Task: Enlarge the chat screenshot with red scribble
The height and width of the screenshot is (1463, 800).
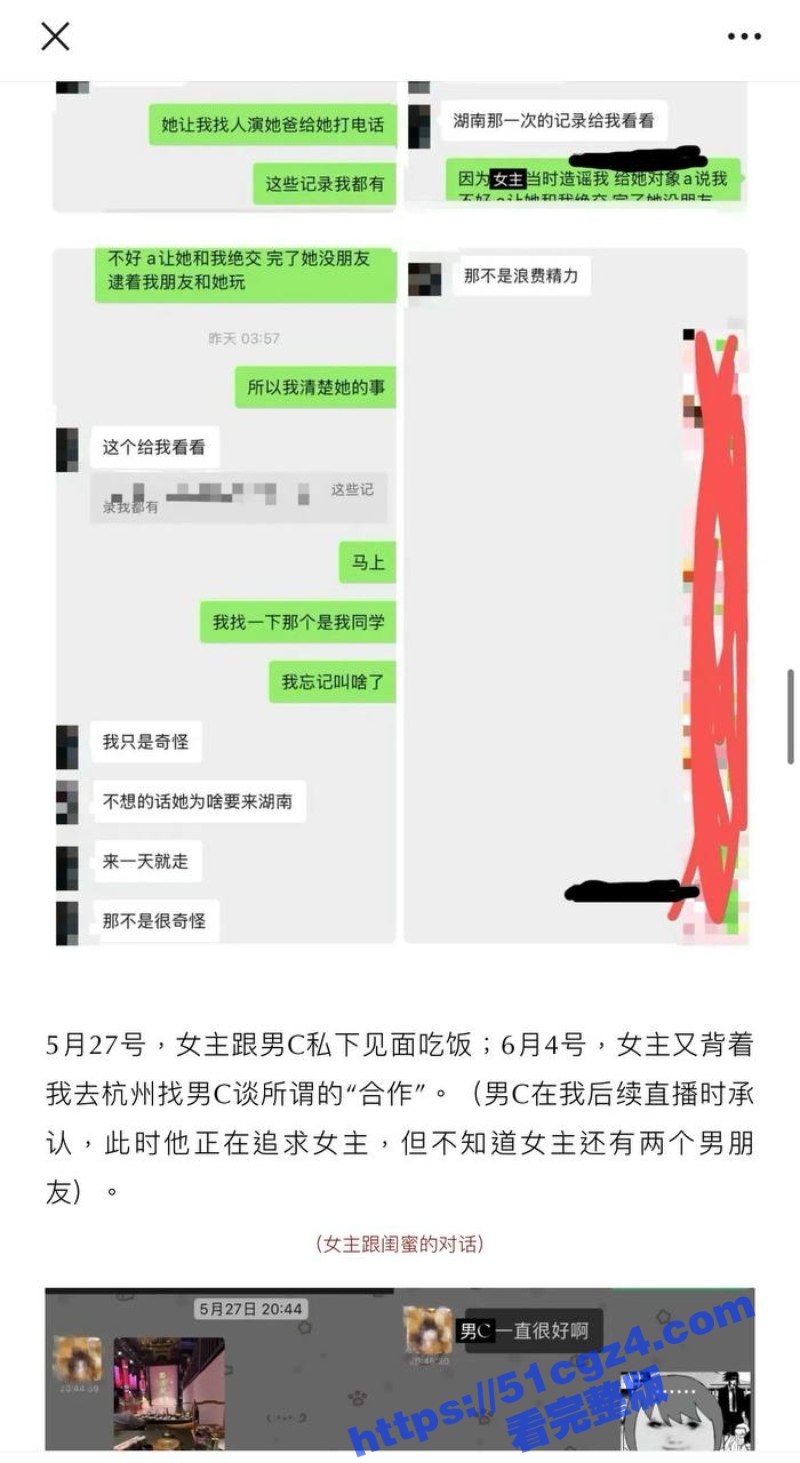Action: [574, 595]
